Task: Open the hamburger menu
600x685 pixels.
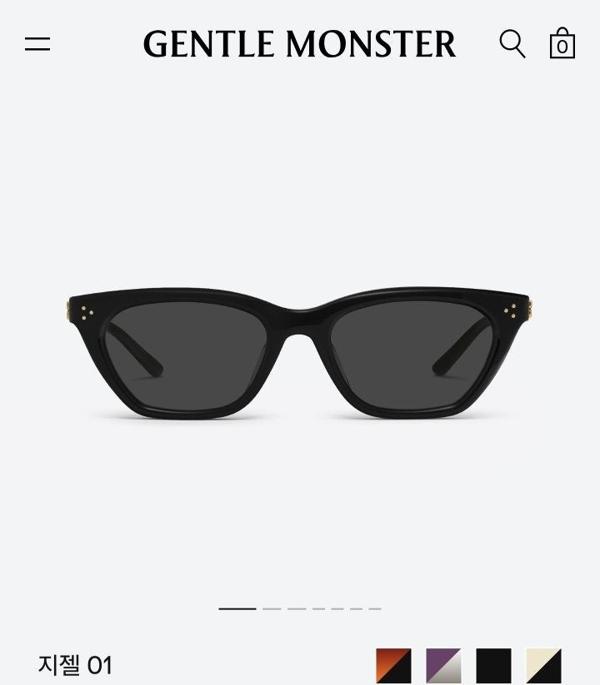Action: (38, 44)
